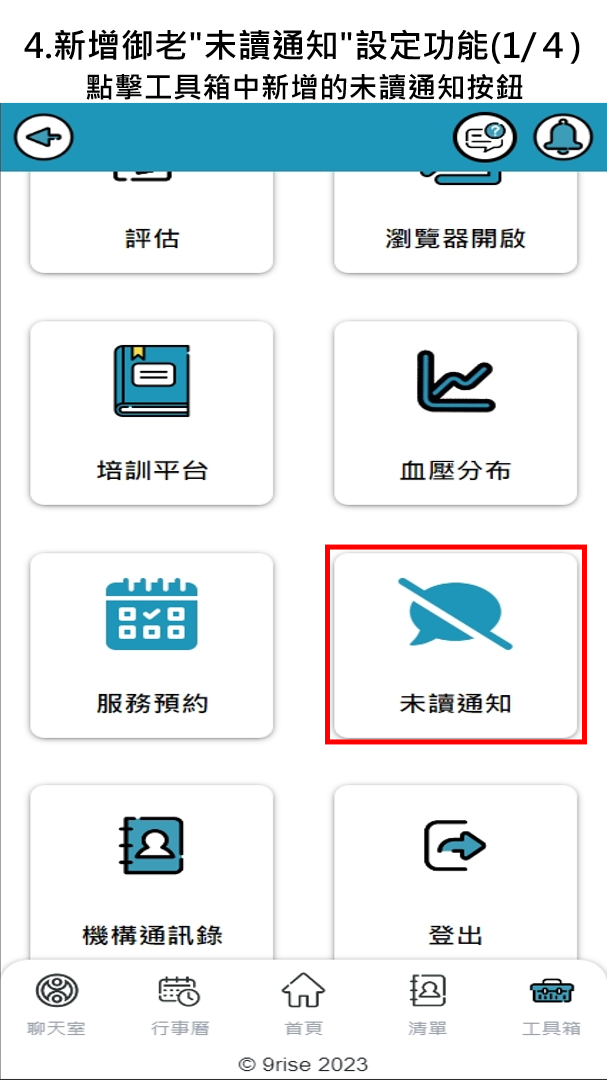
Task: Select the 瀏覽器開啟 card
Action: click(x=455, y=225)
